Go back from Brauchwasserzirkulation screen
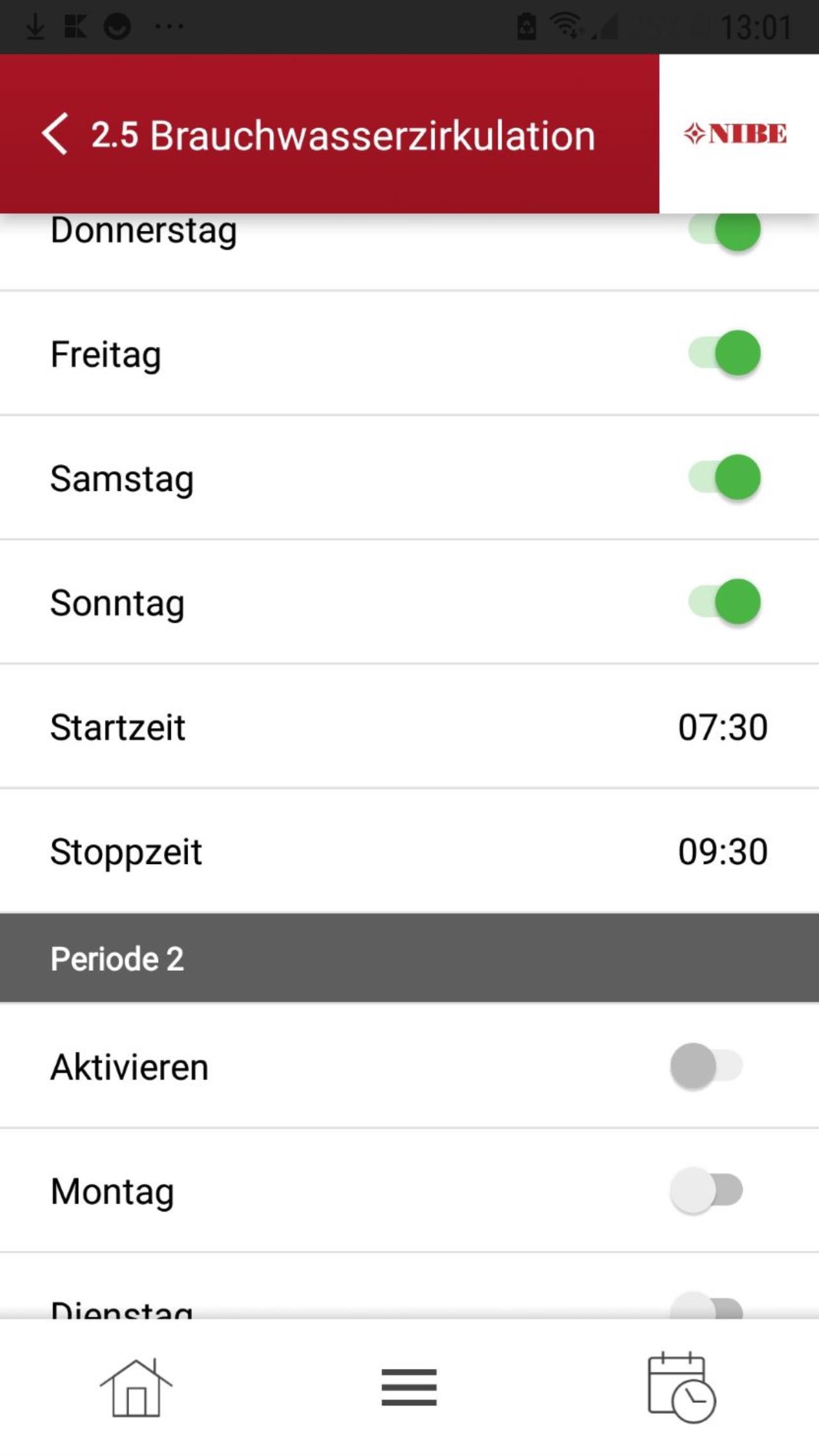 pos(55,134)
